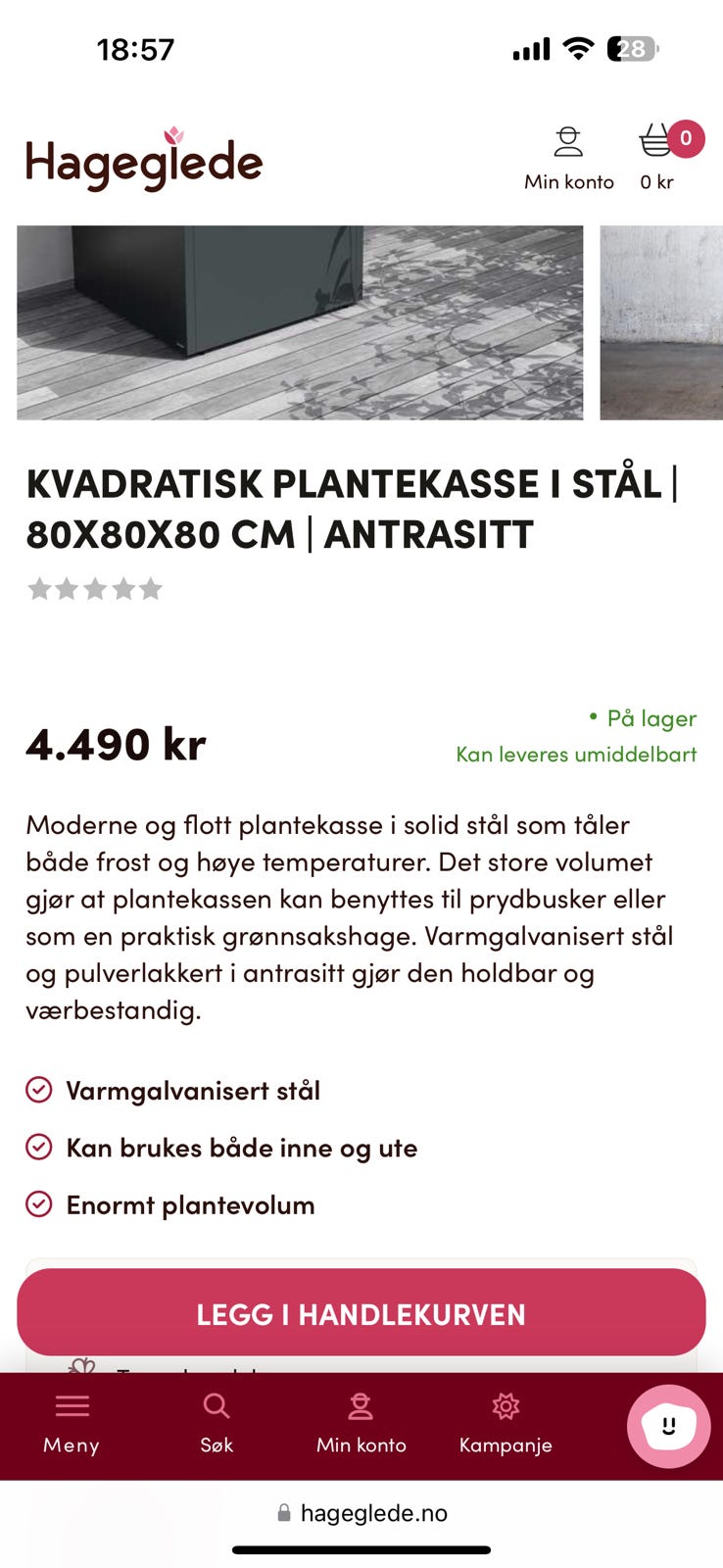Open the pink chat support bubble

pos(668,1427)
